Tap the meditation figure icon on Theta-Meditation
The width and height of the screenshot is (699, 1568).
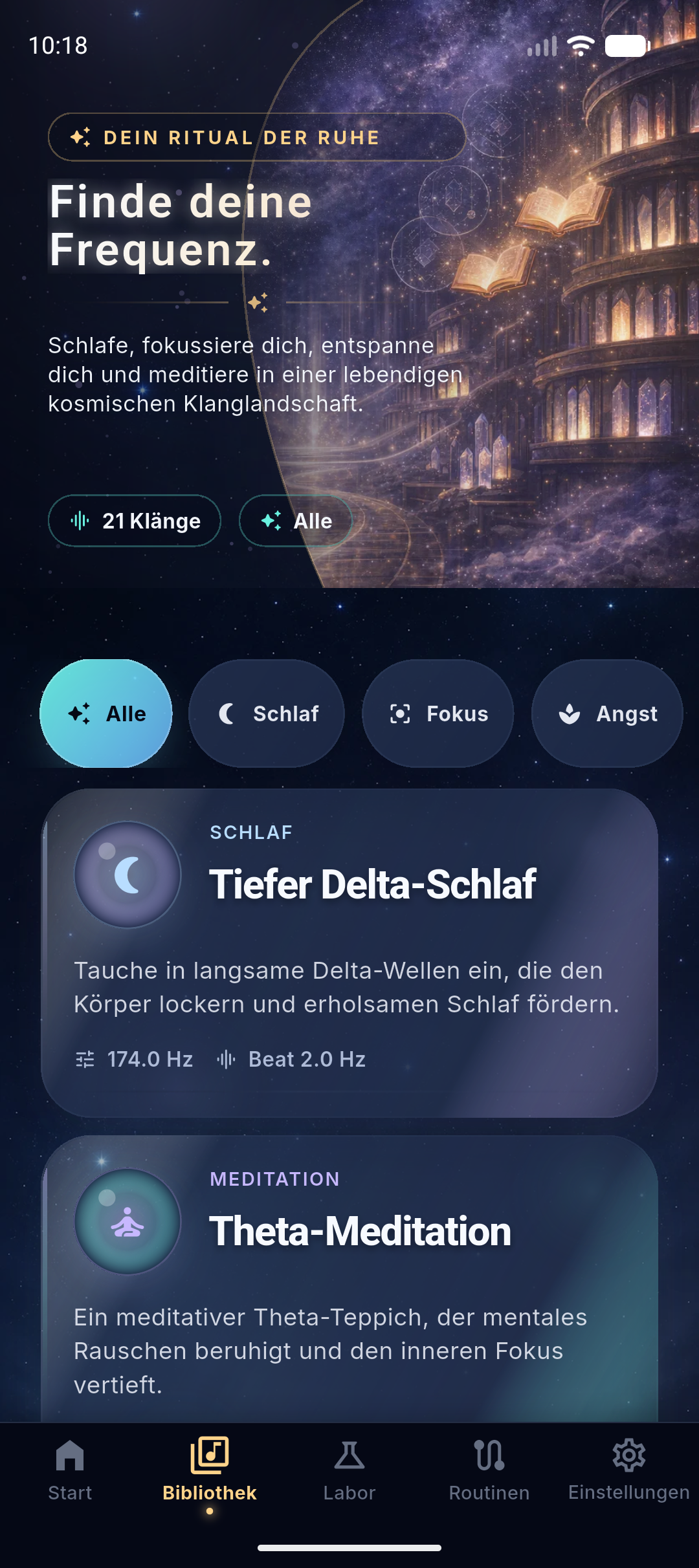[128, 1221]
